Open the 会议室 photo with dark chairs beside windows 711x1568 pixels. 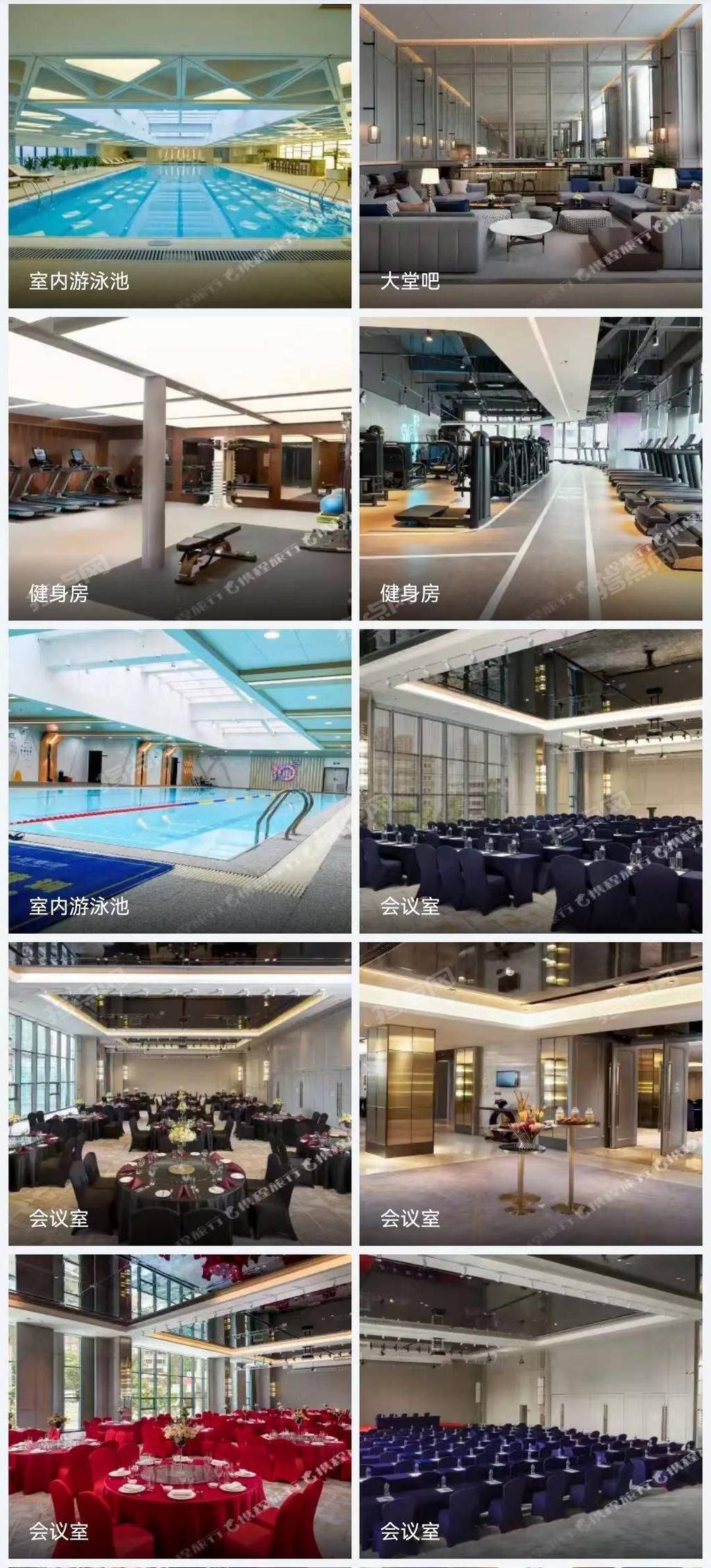(x=531, y=782)
